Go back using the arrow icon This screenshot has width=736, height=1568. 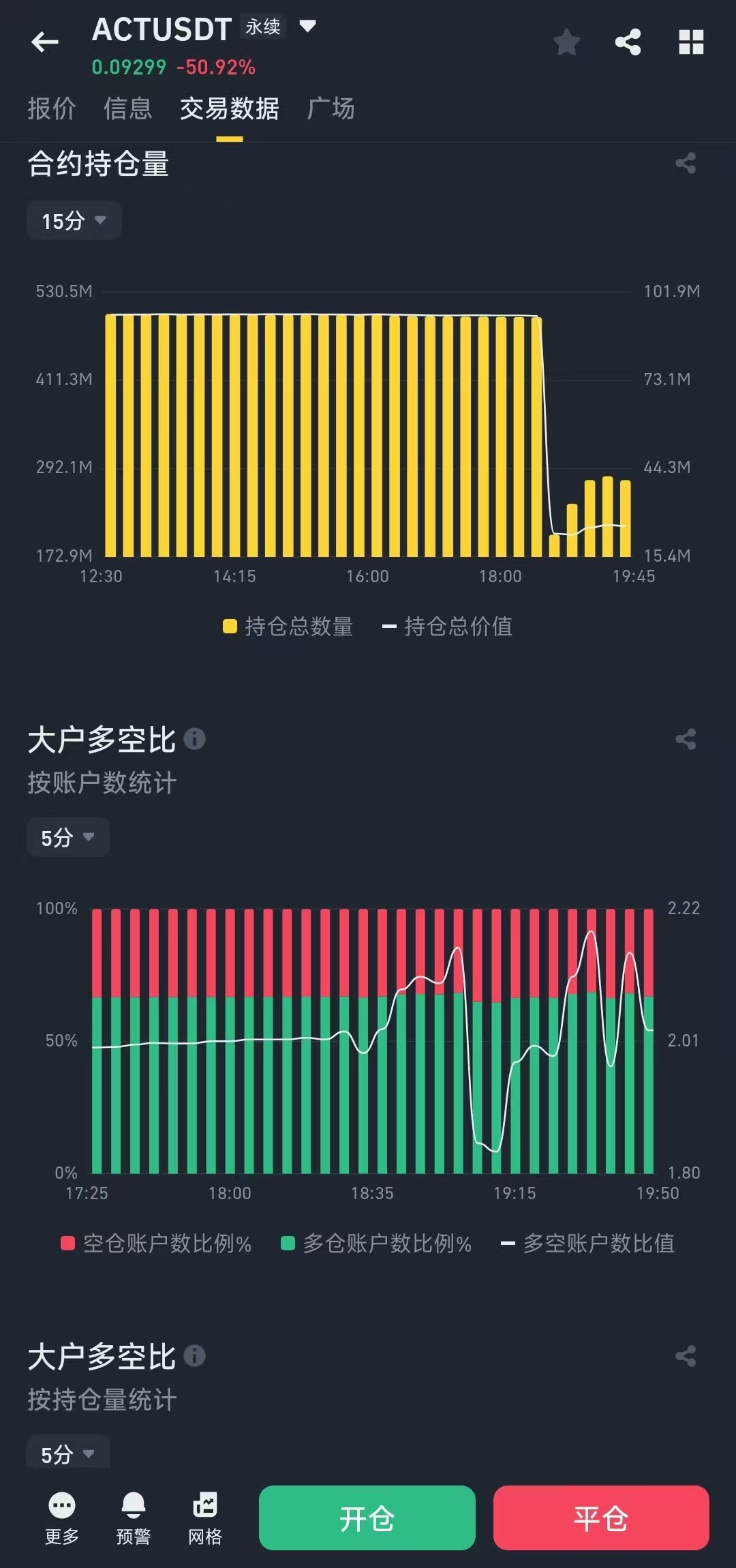45,42
